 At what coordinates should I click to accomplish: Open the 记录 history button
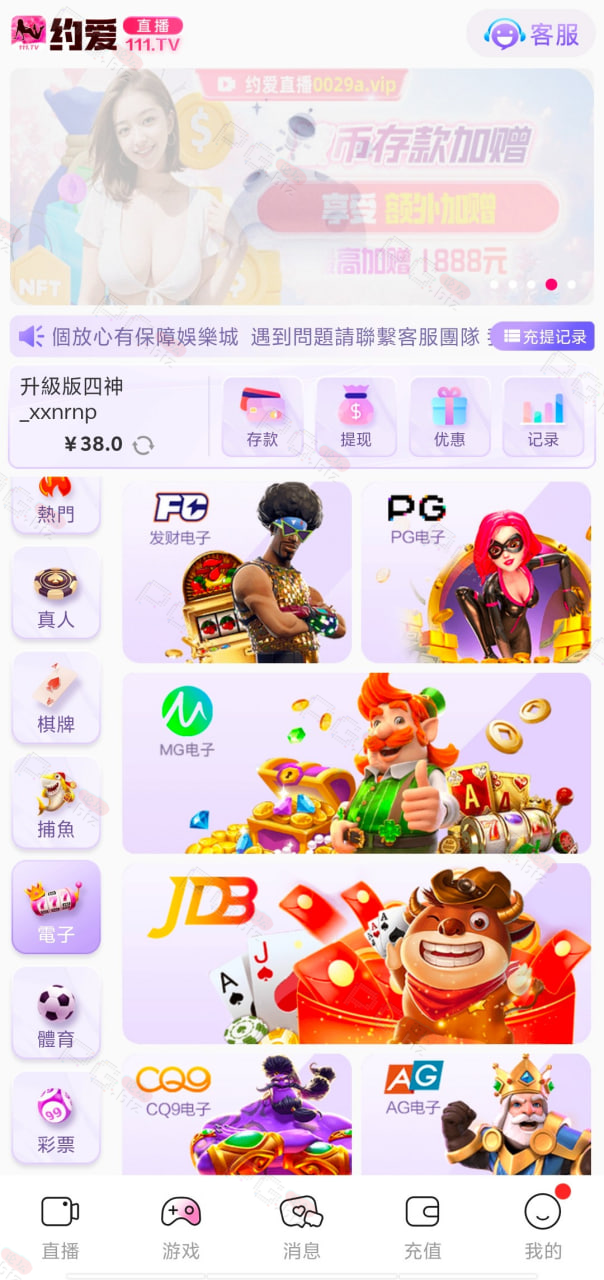[544, 416]
